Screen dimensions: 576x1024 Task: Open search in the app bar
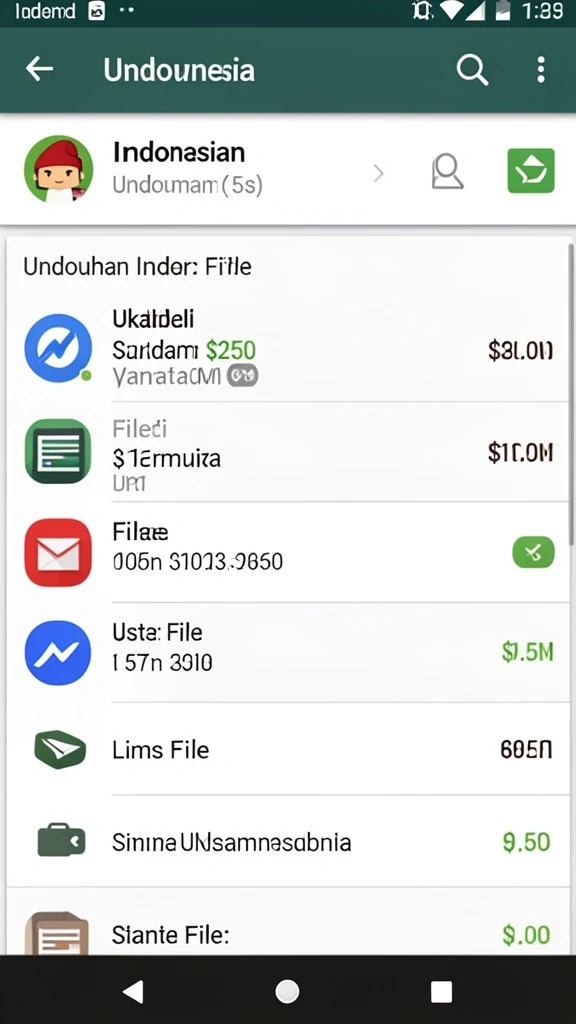click(x=472, y=69)
